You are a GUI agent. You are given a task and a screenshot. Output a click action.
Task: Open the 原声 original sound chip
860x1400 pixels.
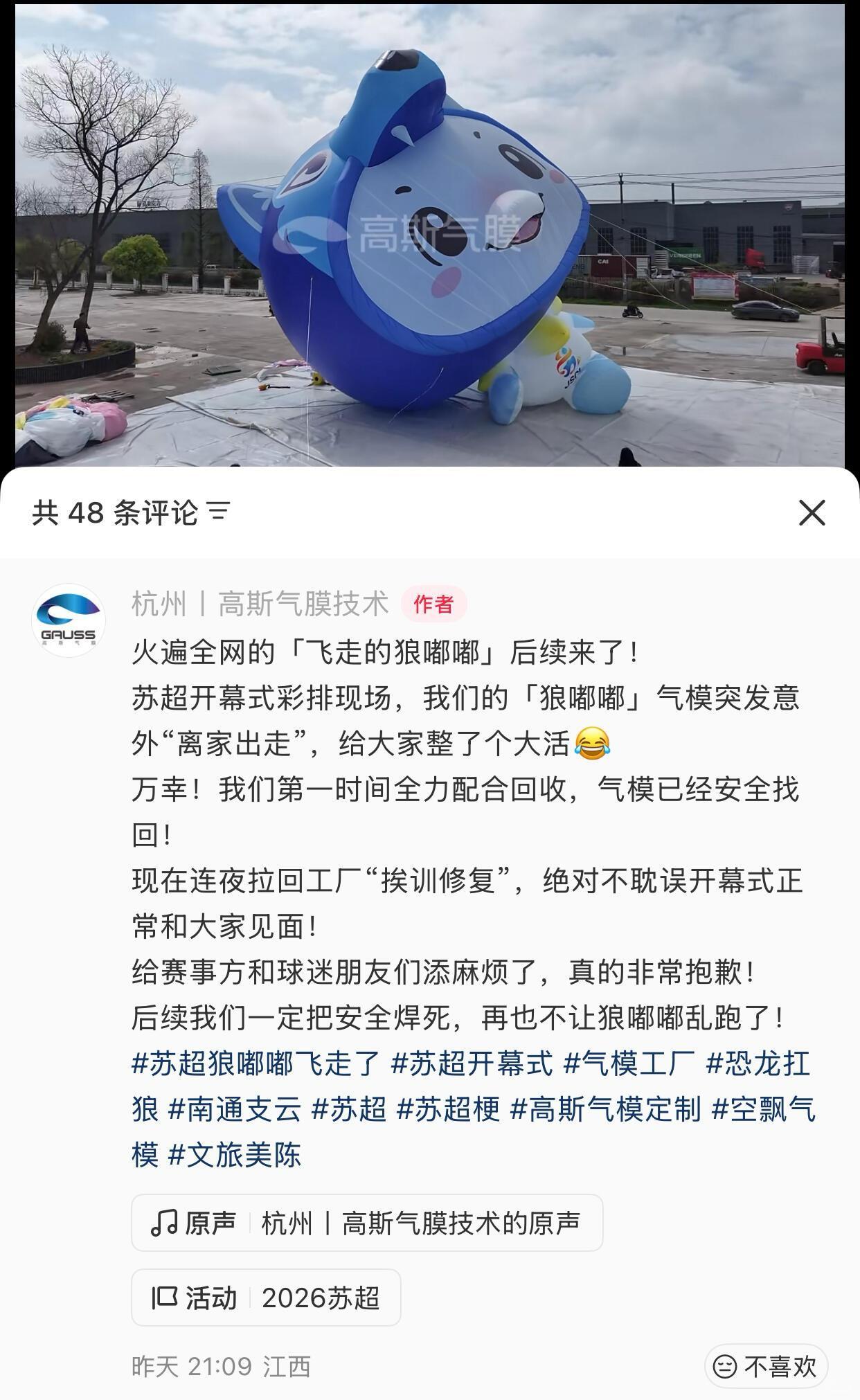[x=366, y=1223]
